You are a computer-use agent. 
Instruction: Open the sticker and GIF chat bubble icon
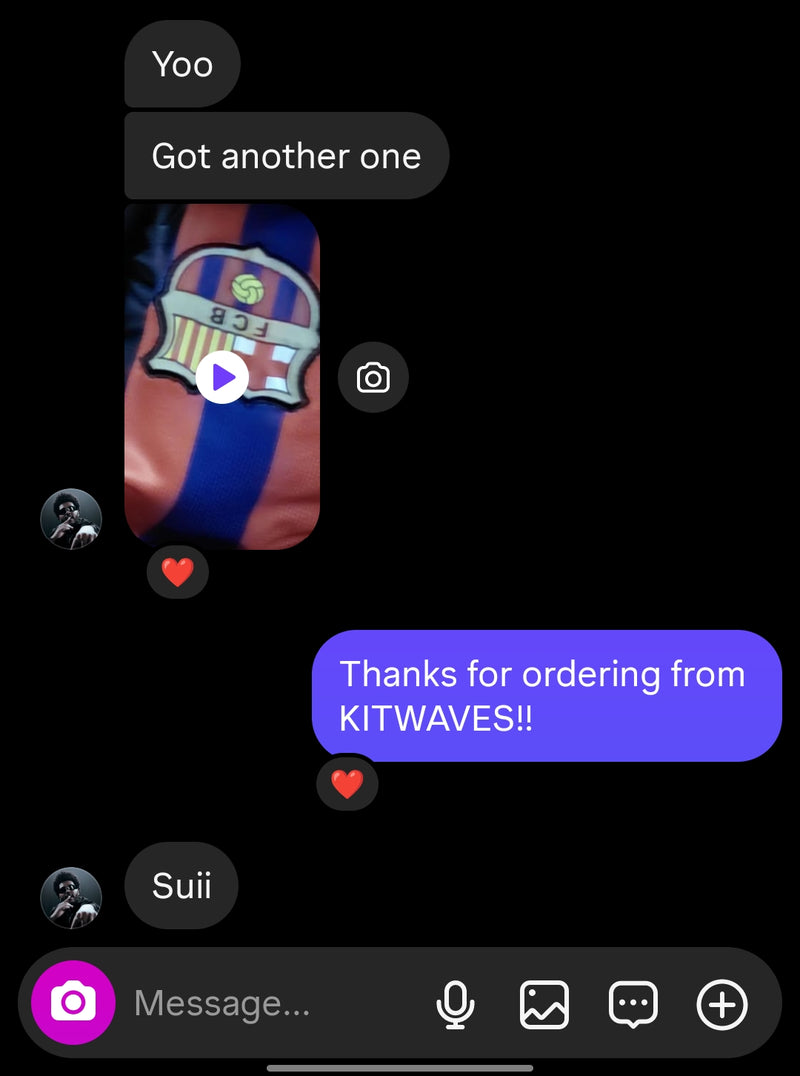tap(633, 1003)
